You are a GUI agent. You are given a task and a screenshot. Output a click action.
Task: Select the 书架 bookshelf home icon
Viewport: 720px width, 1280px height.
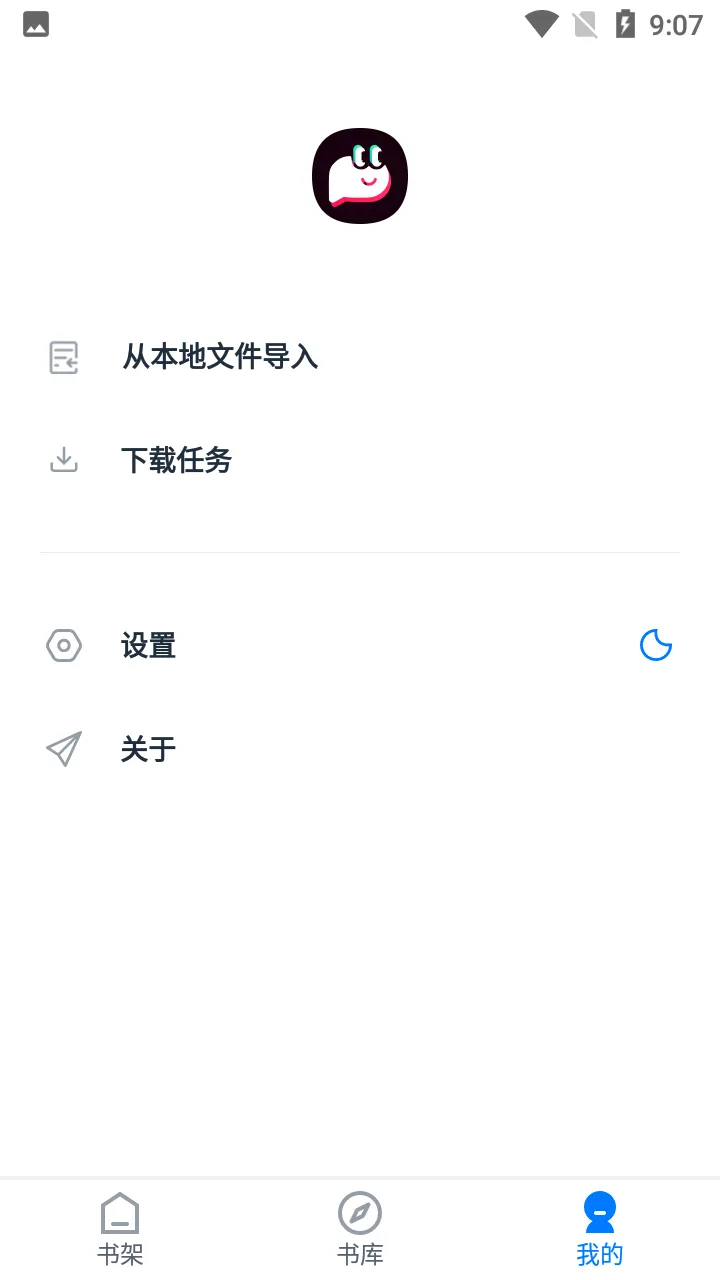tap(120, 1213)
